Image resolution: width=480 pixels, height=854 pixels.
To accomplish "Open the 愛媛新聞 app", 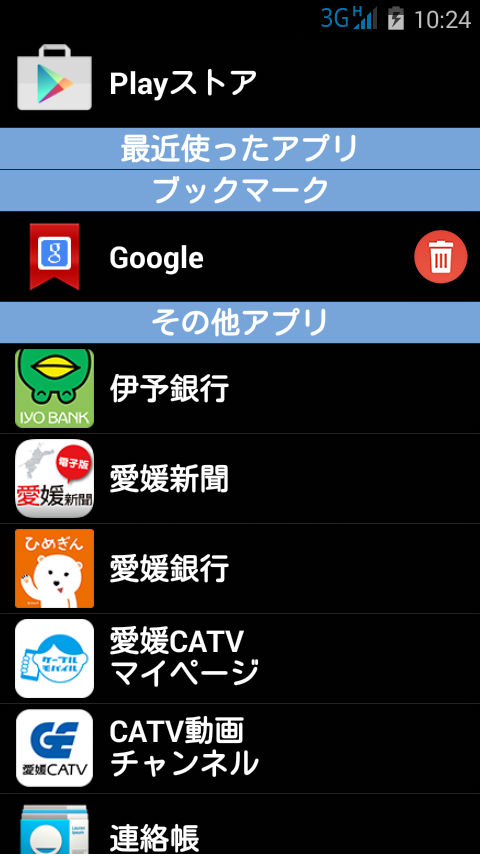I will tap(240, 479).
